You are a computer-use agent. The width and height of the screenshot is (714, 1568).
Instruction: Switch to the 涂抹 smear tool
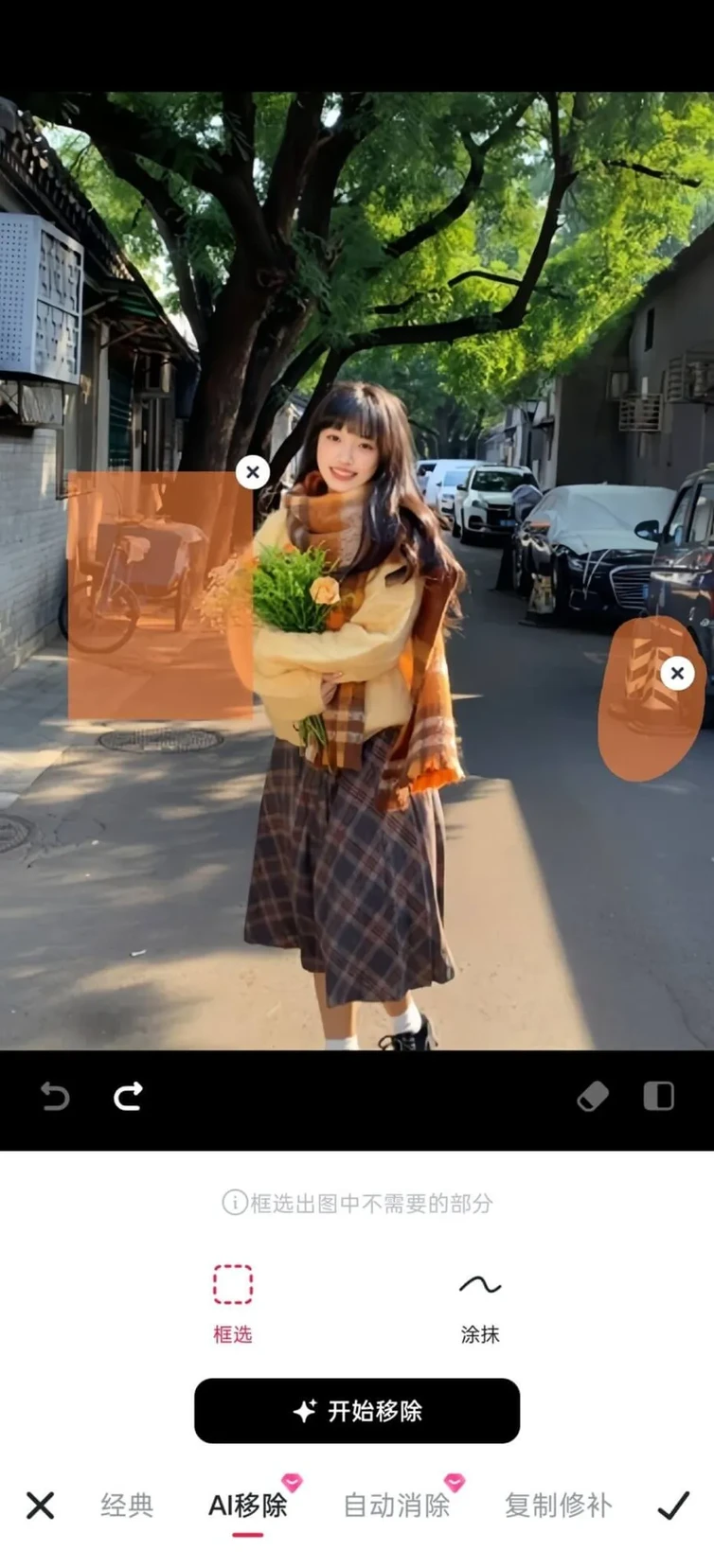(480, 1304)
